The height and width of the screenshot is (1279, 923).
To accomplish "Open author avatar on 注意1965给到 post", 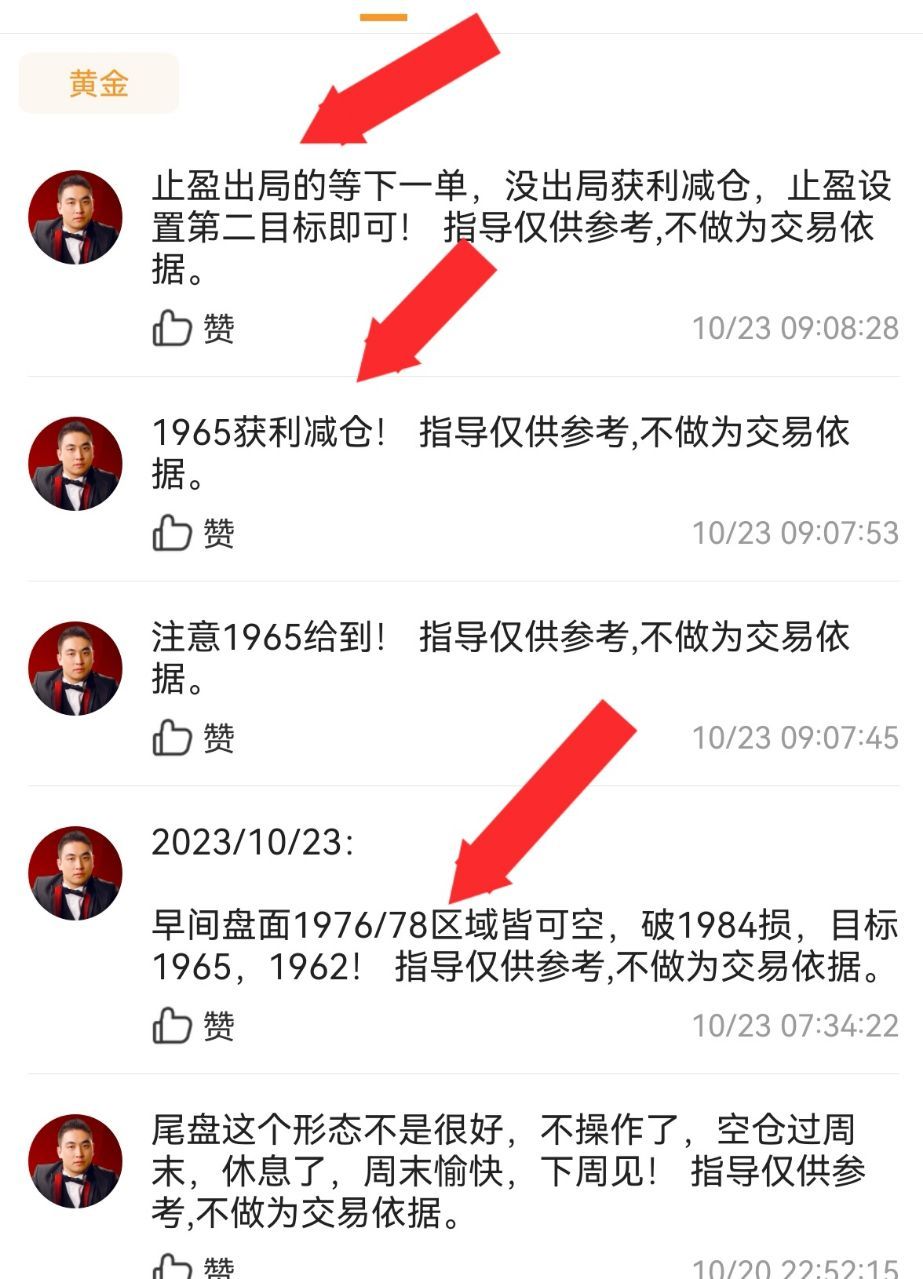I will pyautogui.click(x=75, y=669).
